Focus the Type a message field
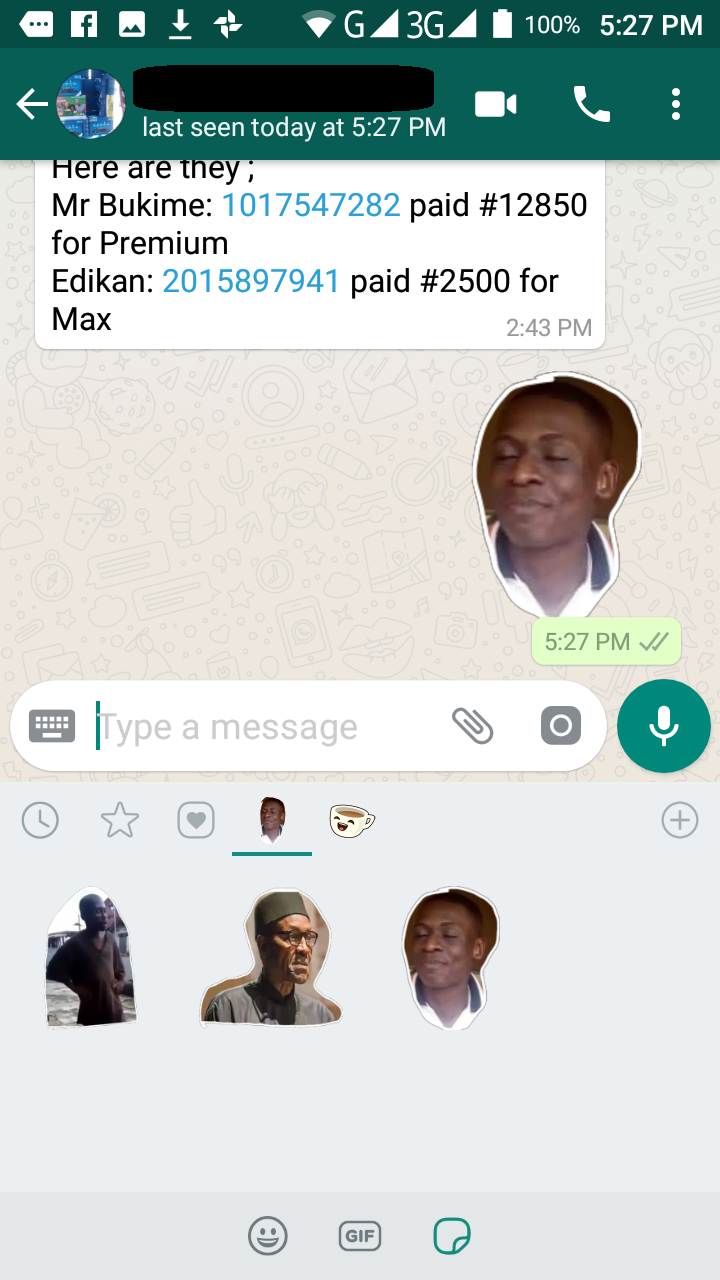Viewport: 720px width, 1280px height. (x=260, y=727)
